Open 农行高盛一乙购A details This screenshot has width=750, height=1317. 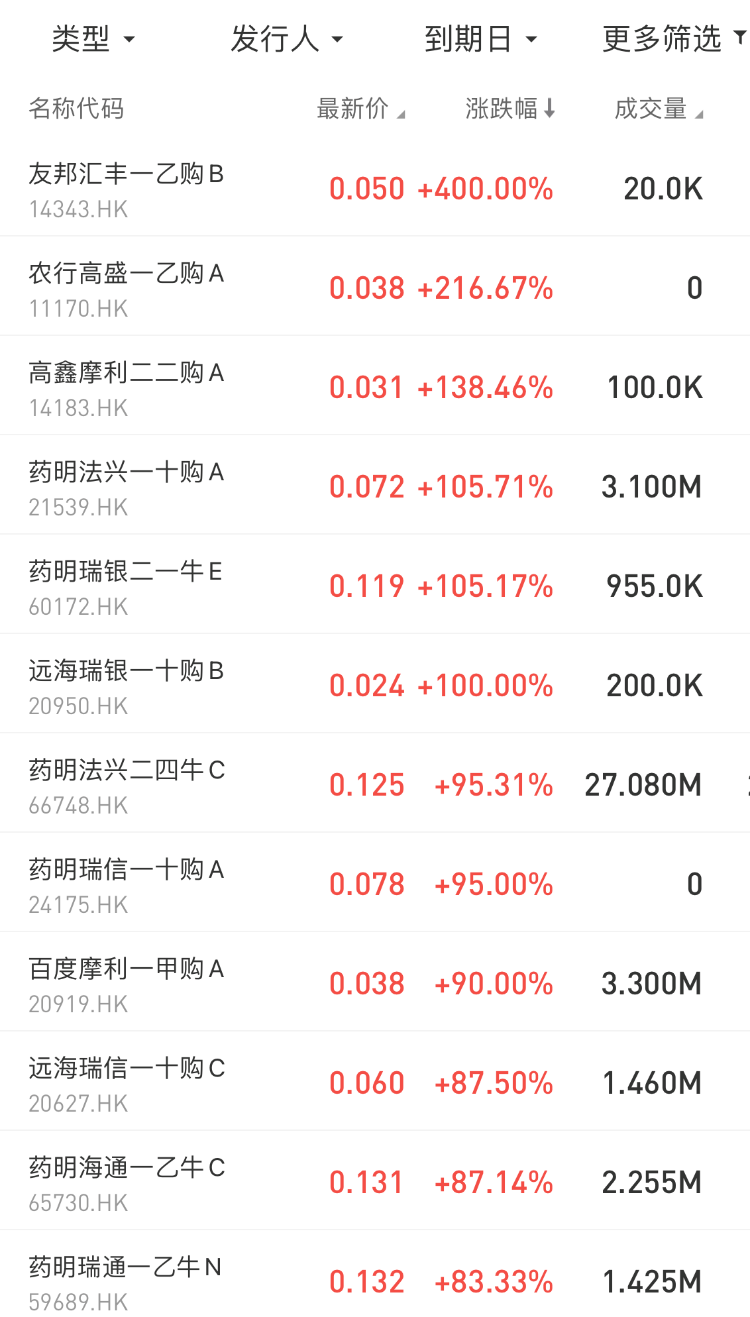click(375, 286)
